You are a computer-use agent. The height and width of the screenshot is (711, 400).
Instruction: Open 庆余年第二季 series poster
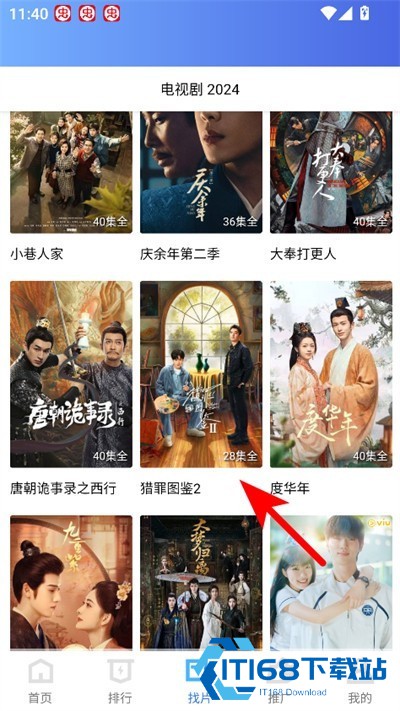tap(201, 172)
